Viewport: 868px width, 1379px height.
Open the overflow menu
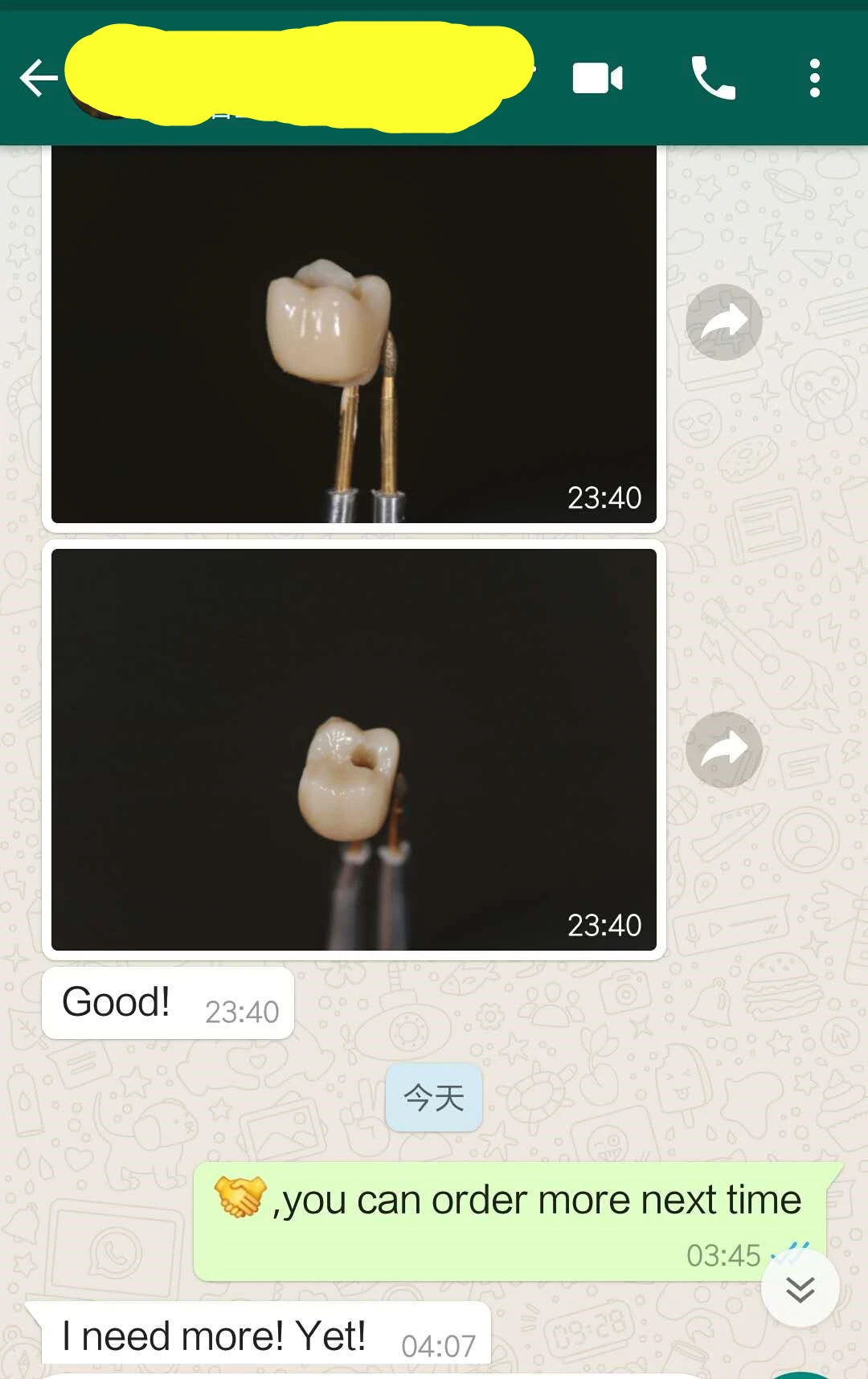coord(814,78)
